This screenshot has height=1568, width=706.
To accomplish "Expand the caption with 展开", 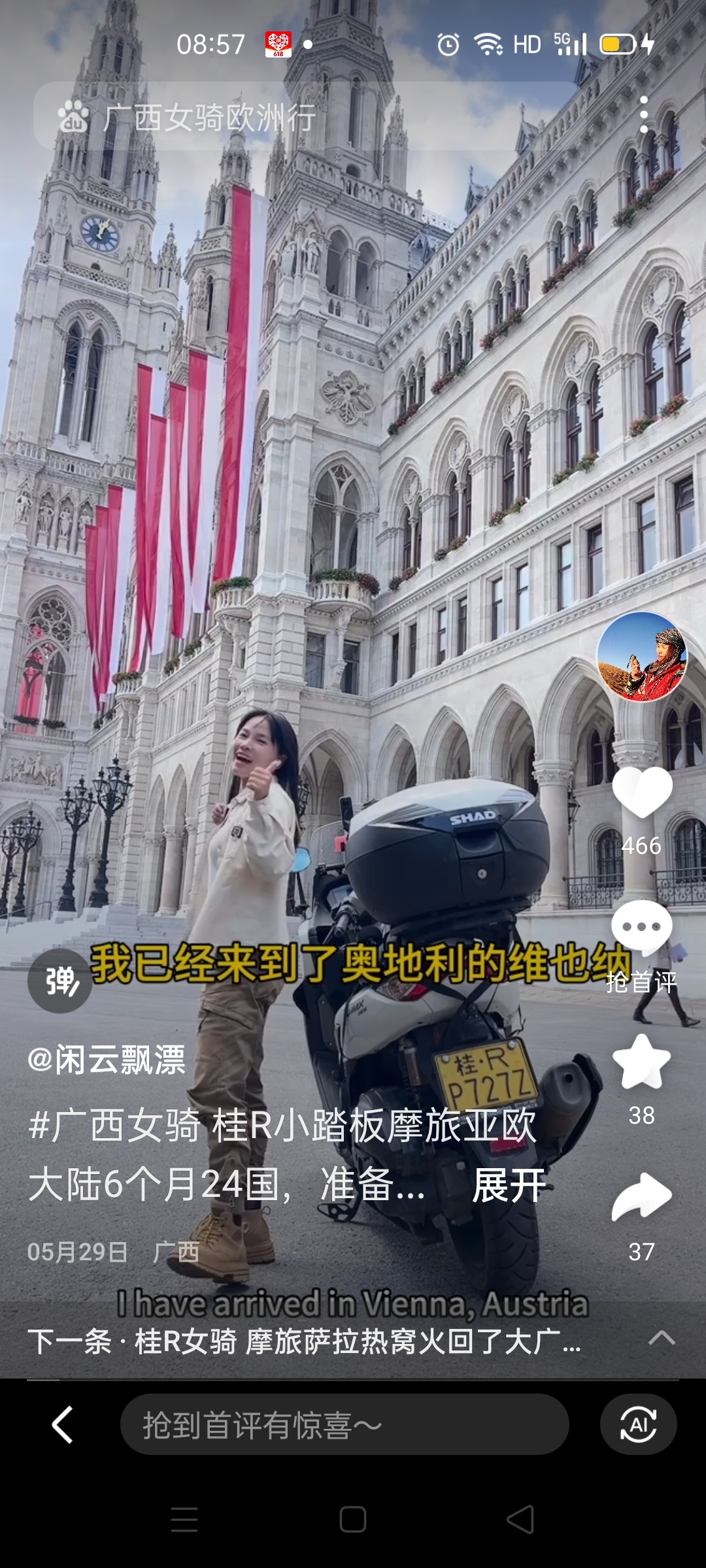I will 509,1185.
